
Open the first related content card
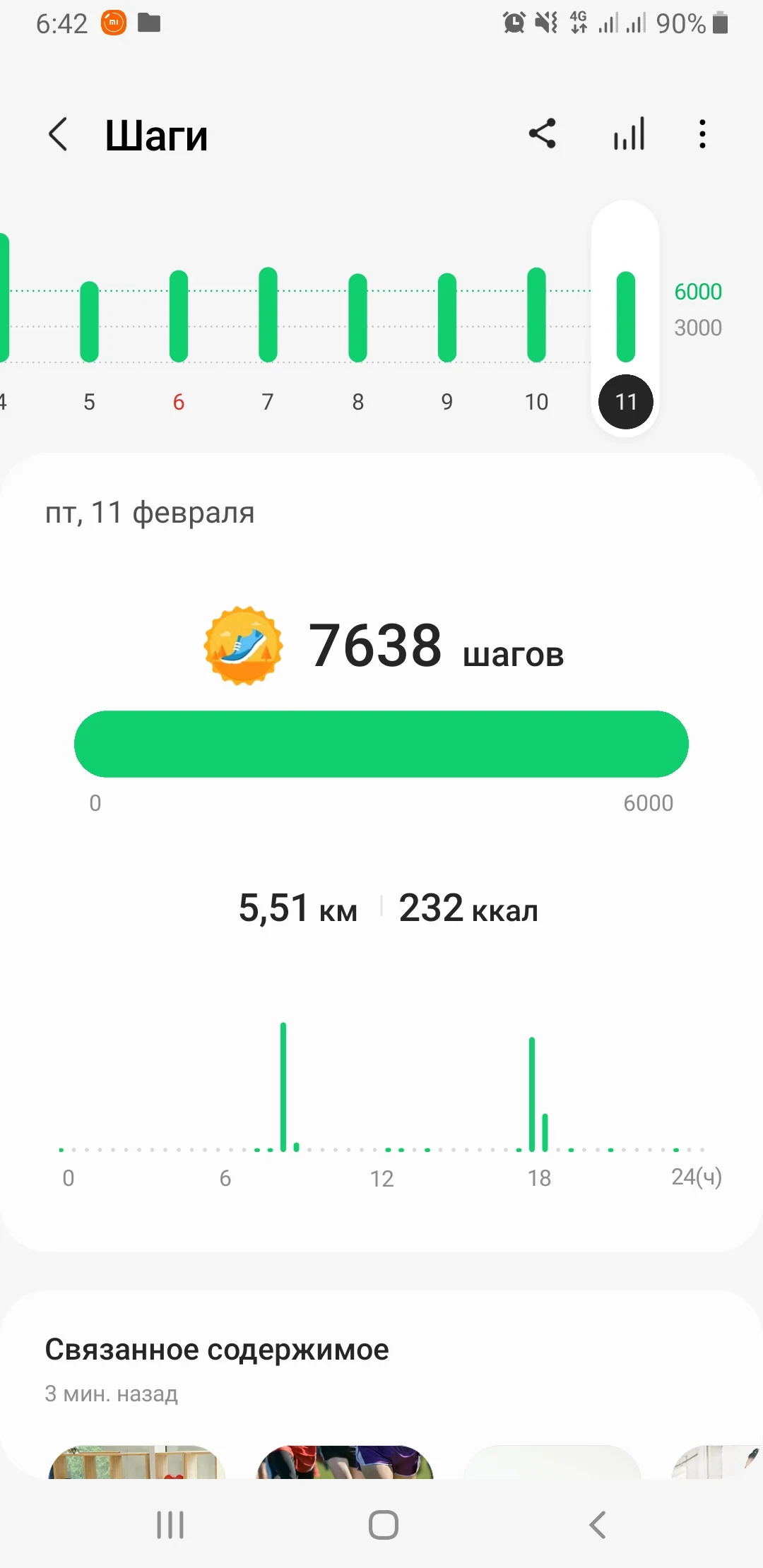point(136,1462)
